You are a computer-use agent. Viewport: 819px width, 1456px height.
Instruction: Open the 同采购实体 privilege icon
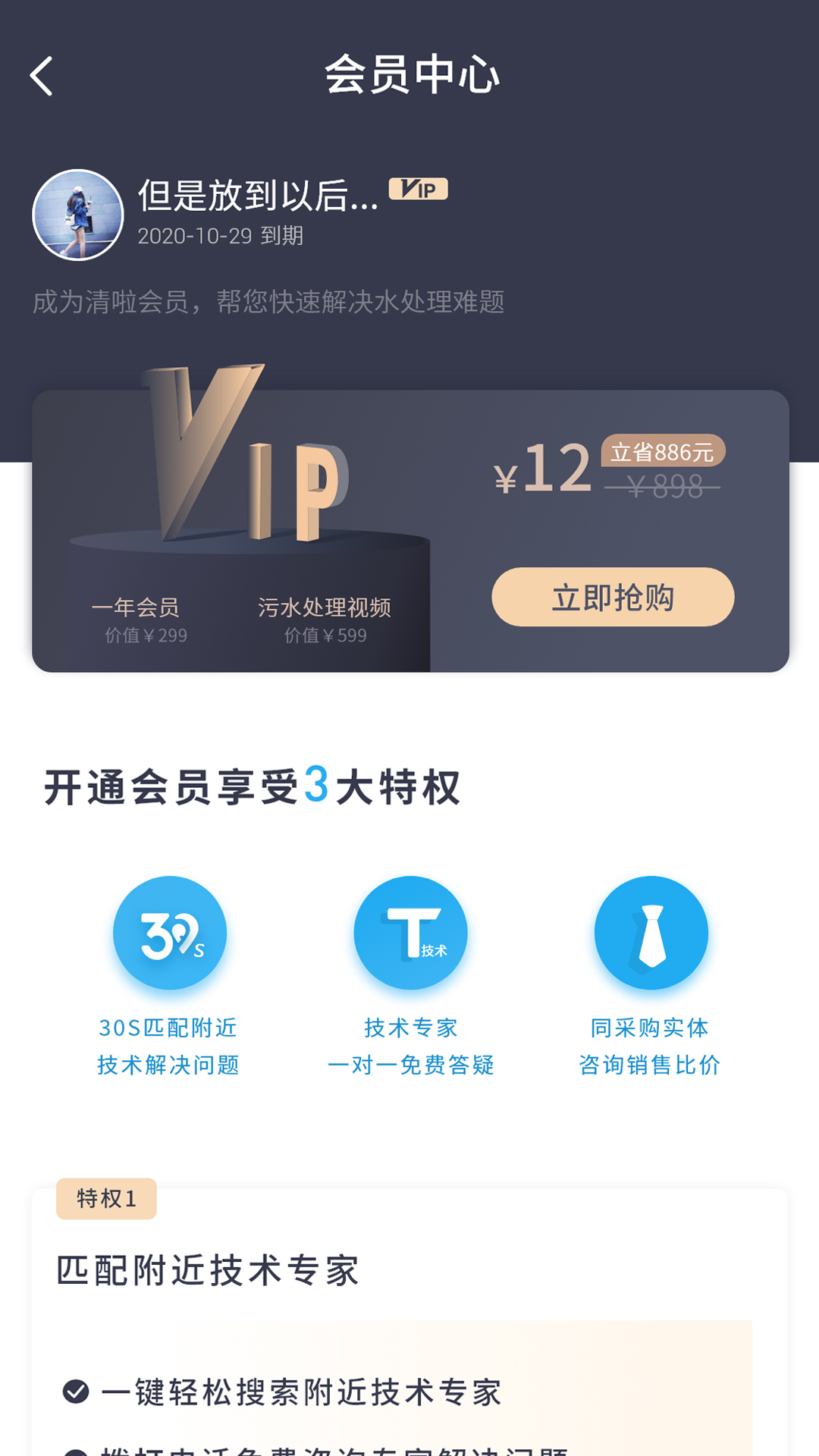coord(651,933)
